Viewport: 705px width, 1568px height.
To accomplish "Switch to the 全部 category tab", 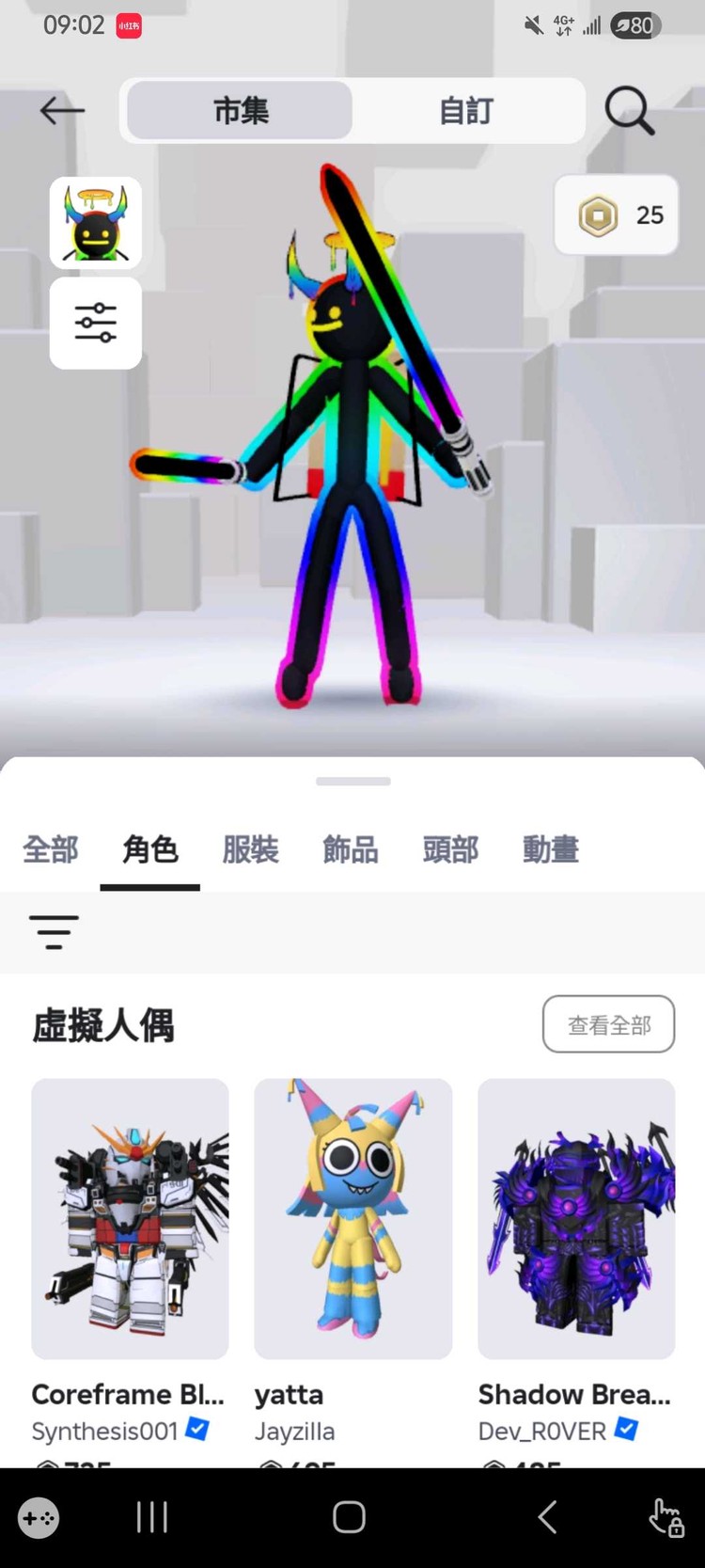I will (x=51, y=849).
